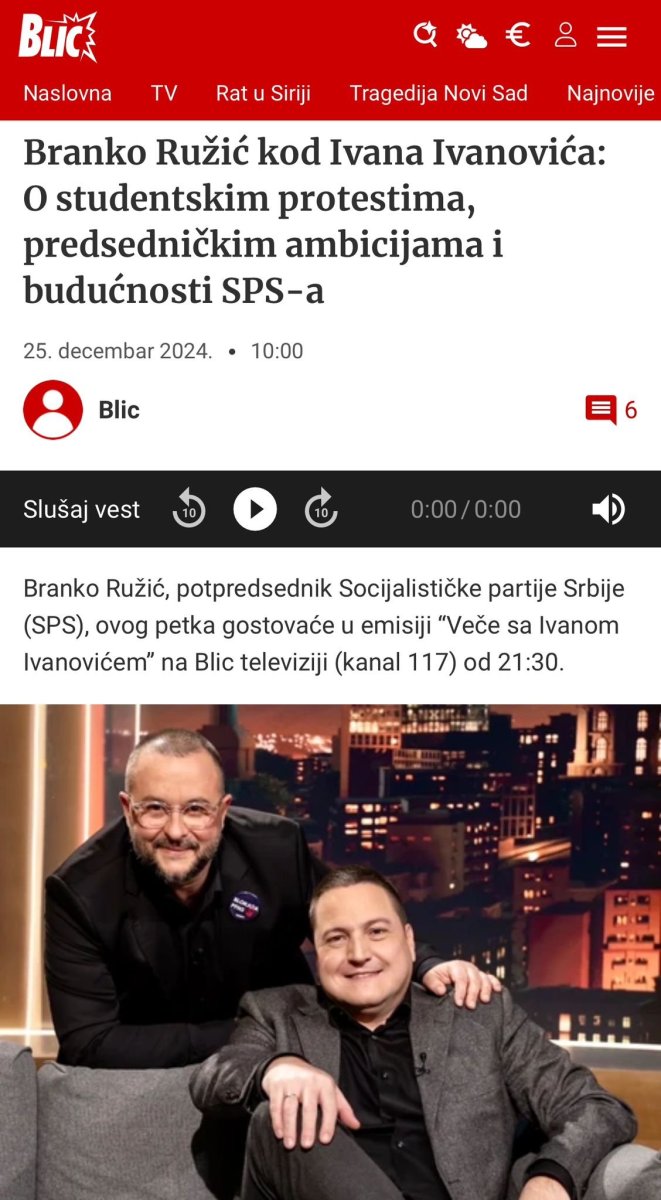This screenshot has height=1200, width=661.
Task: Open the hamburger menu
Action: pos(611,37)
